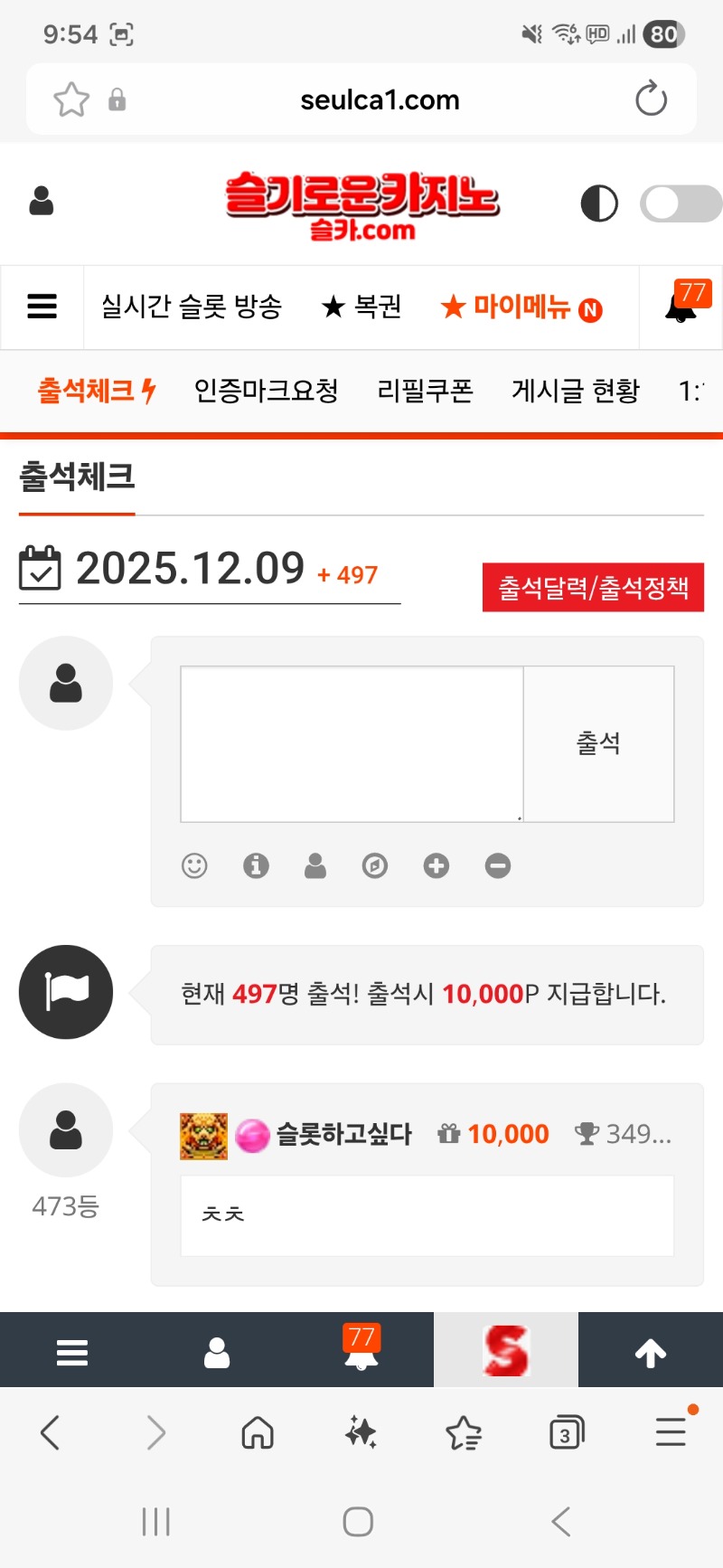
Task: Reload the page in the address bar
Action: (x=651, y=99)
